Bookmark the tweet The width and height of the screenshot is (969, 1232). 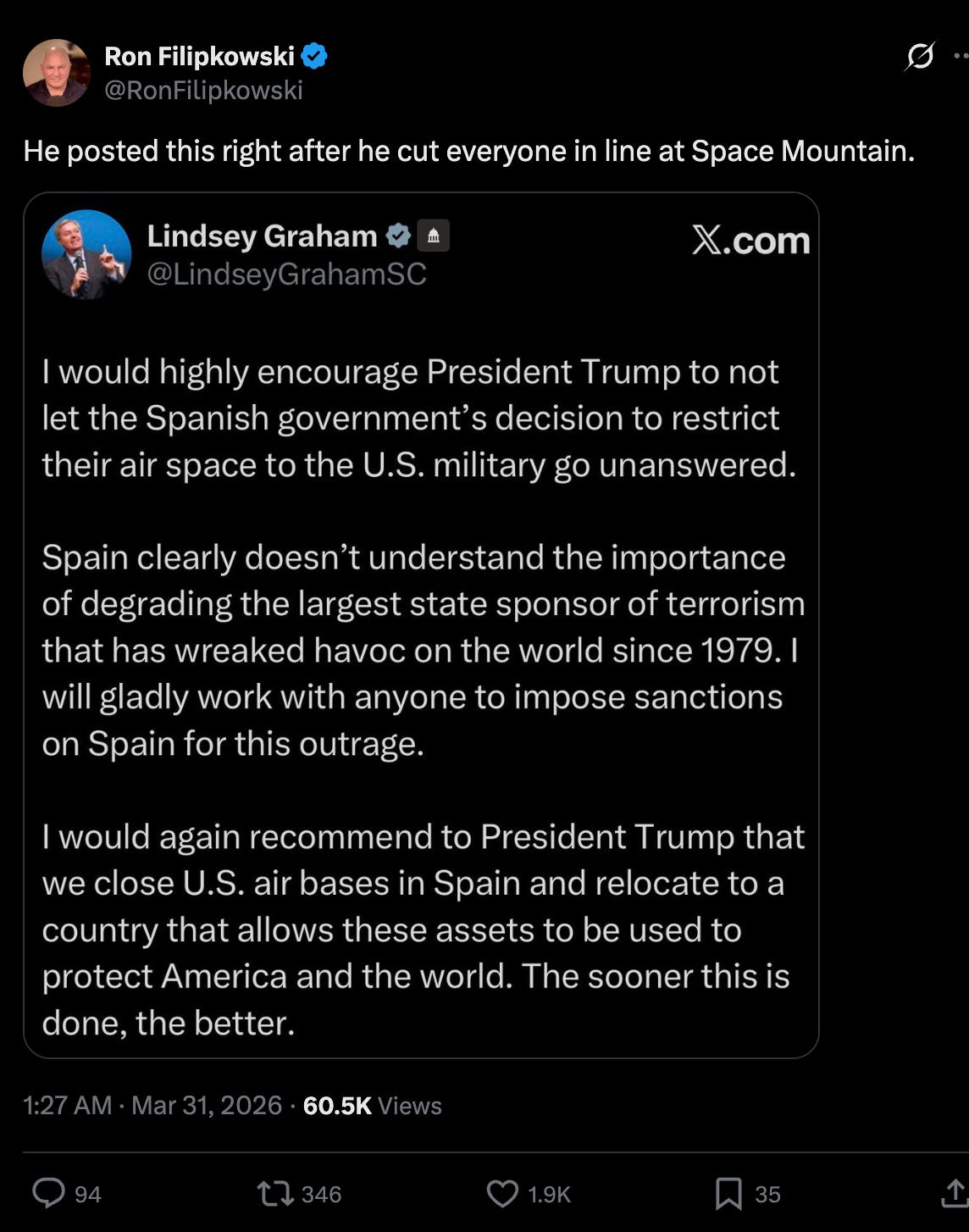pyautogui.click(x=732, y=1195)
